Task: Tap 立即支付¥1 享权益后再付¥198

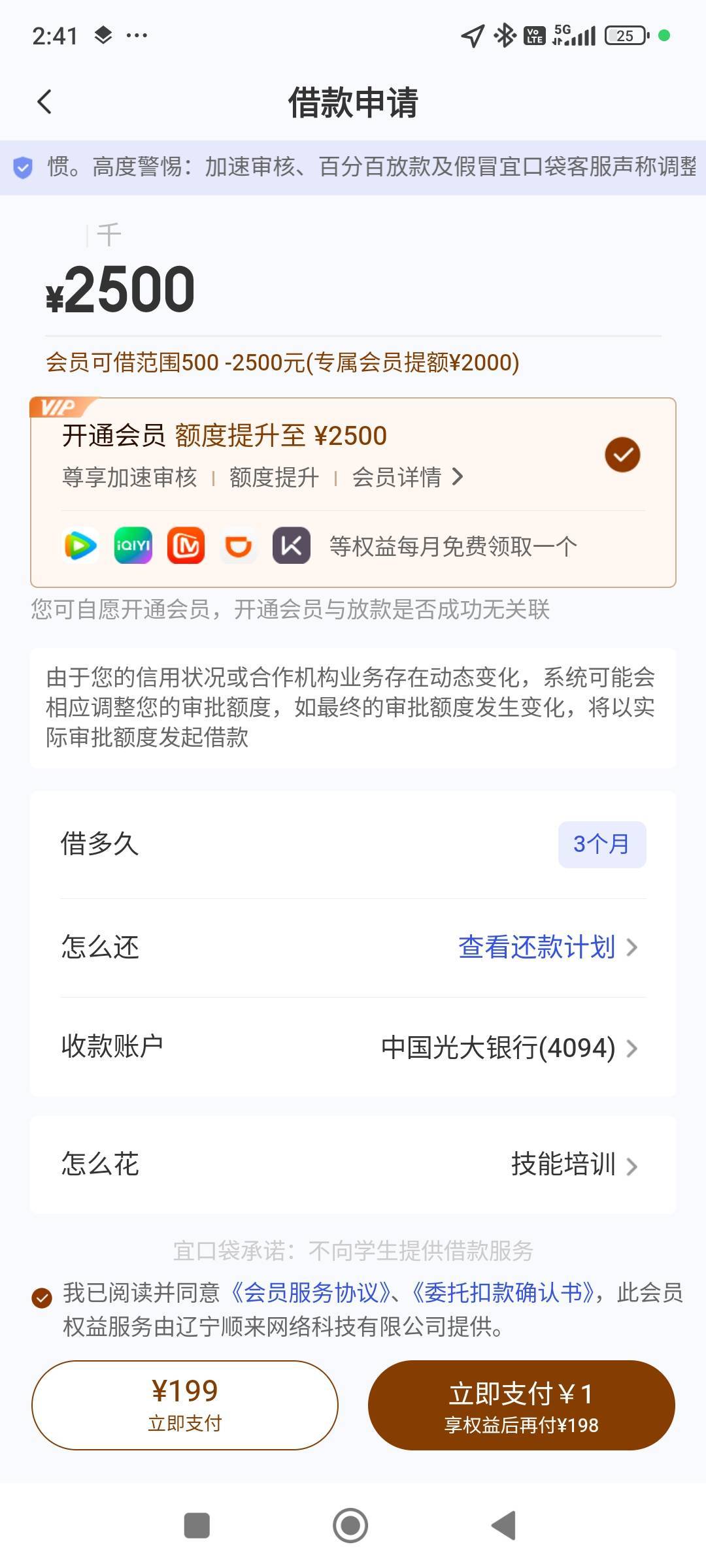Action: coord(522,1405)
